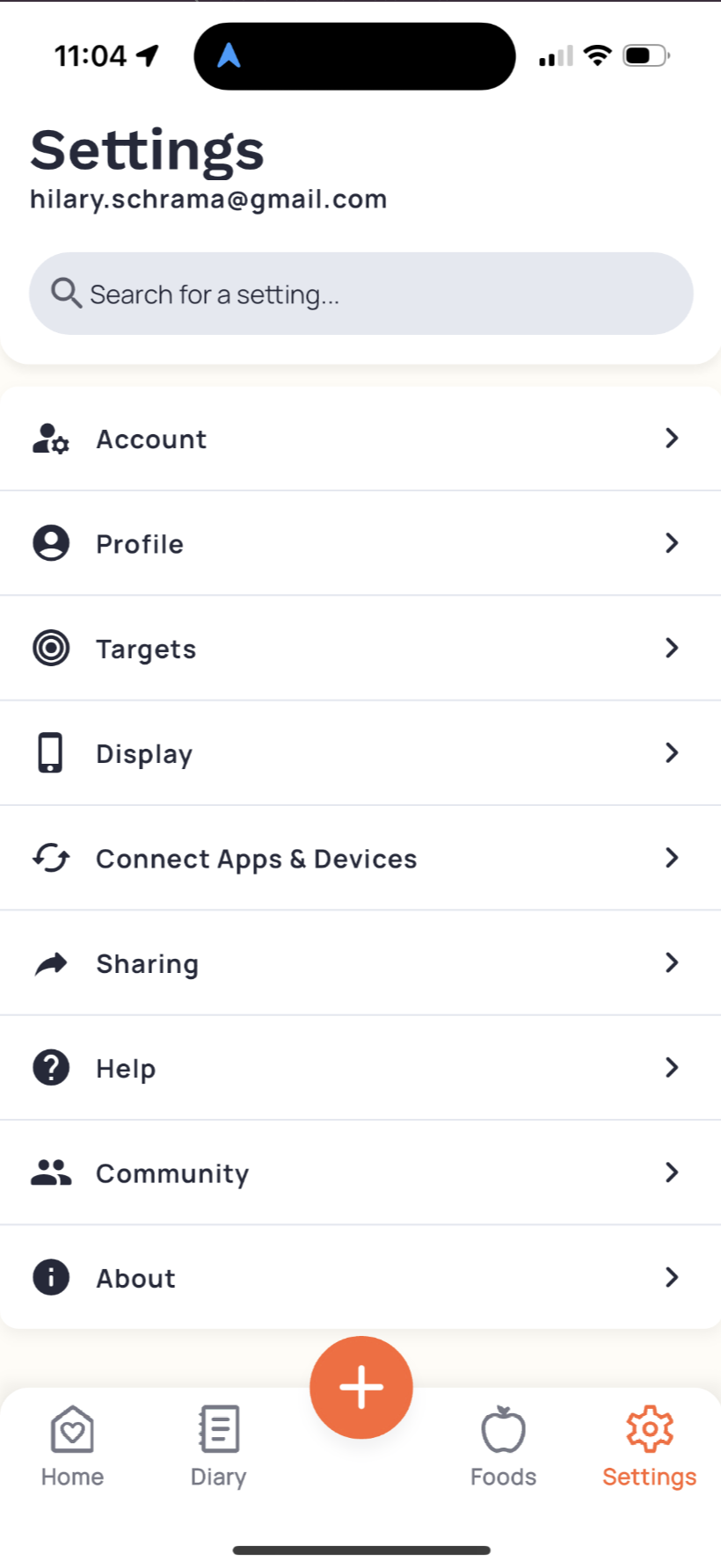
Task: Go to Targets settings
Action: click(360, 648)
